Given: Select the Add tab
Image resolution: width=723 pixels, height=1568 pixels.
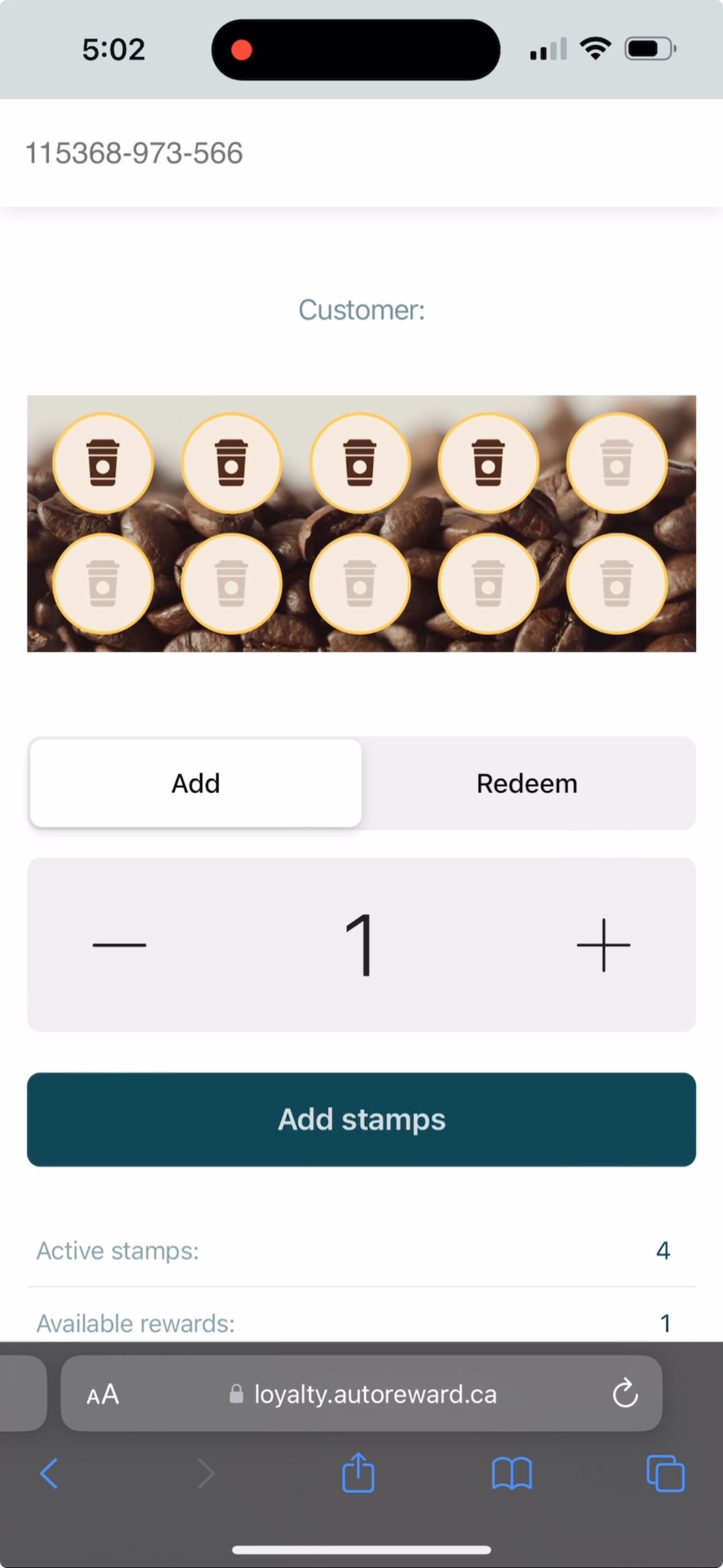Looking at the screenshot, I should point(196,783).
